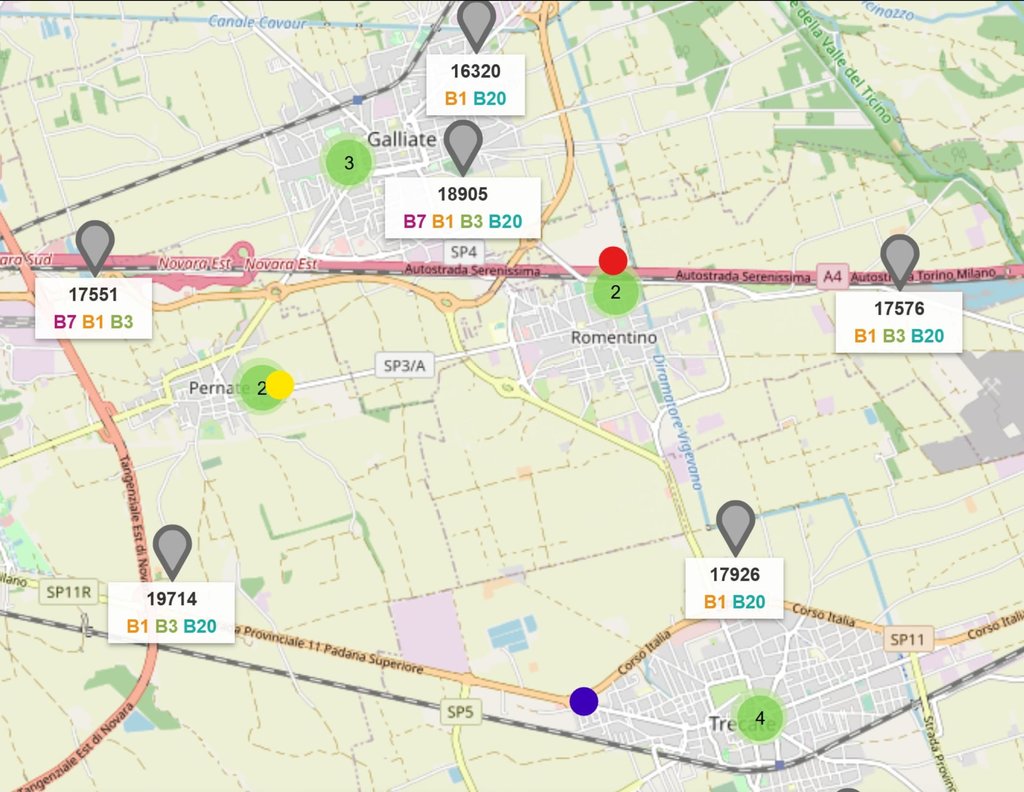The height and width of the screenshot is (792, 1024).
Task: Tap the yellow dot at Pernate
Action: tap(280, 385)
